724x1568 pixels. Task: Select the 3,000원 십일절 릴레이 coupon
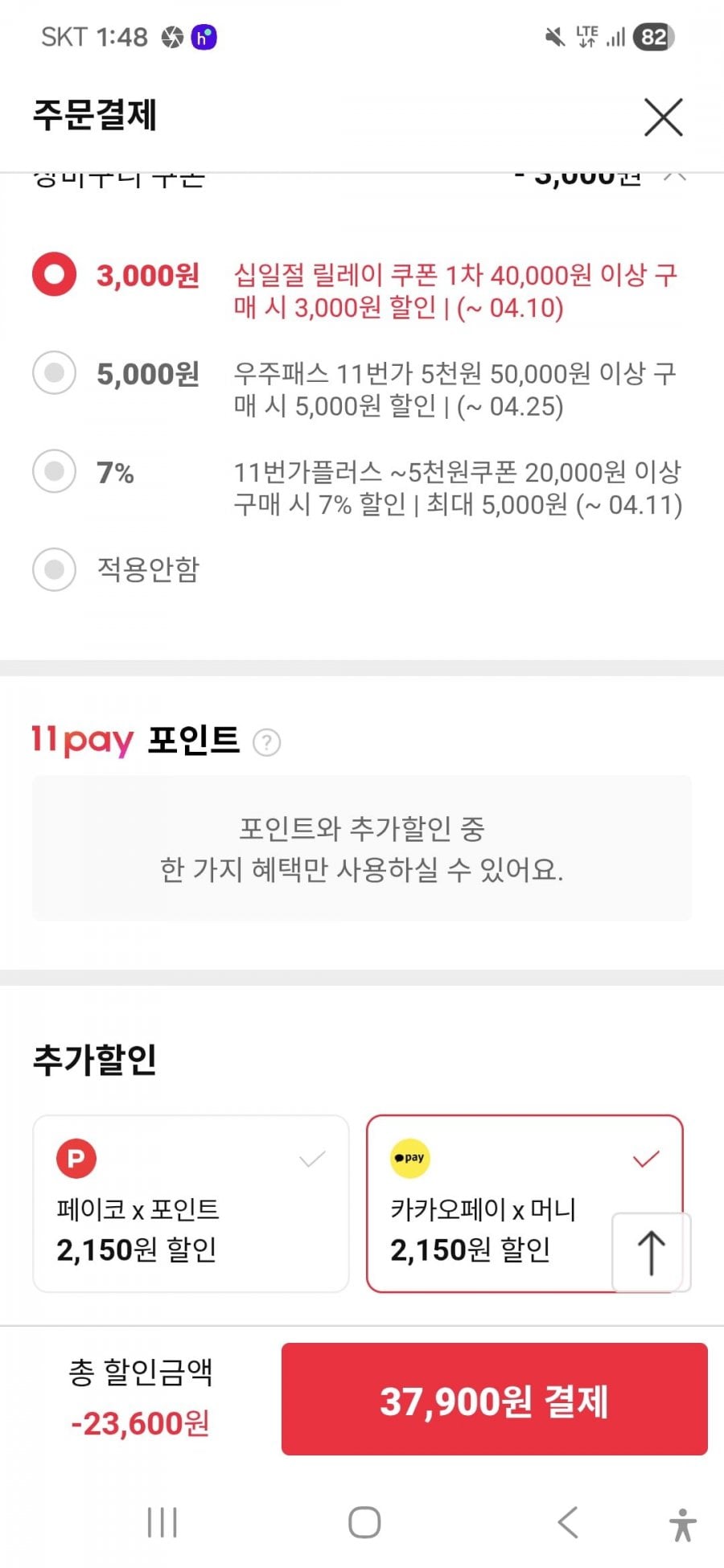[x=54, y=275]
